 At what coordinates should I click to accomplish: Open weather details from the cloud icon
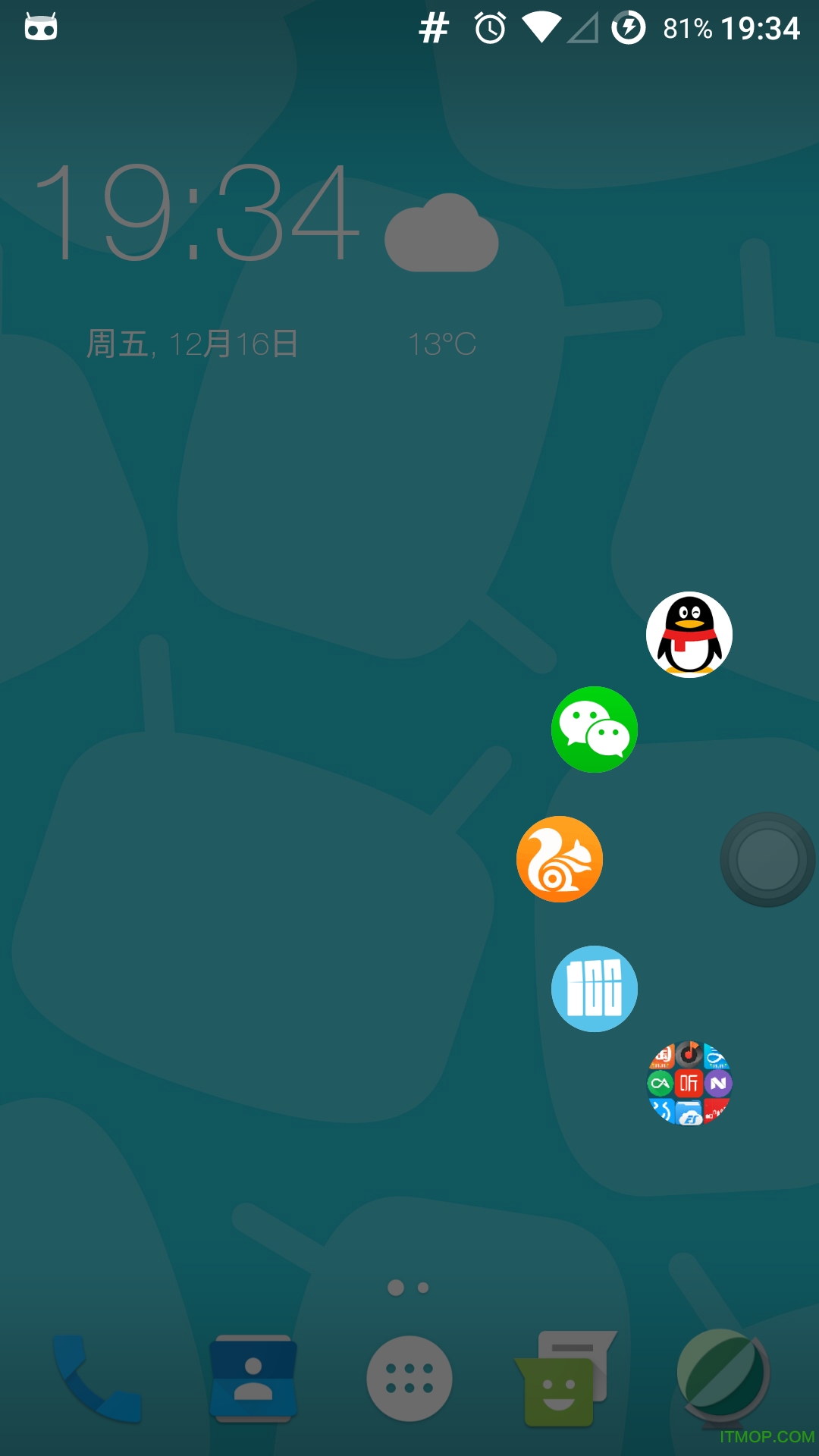pyautogui.click(x=441, y=234)
